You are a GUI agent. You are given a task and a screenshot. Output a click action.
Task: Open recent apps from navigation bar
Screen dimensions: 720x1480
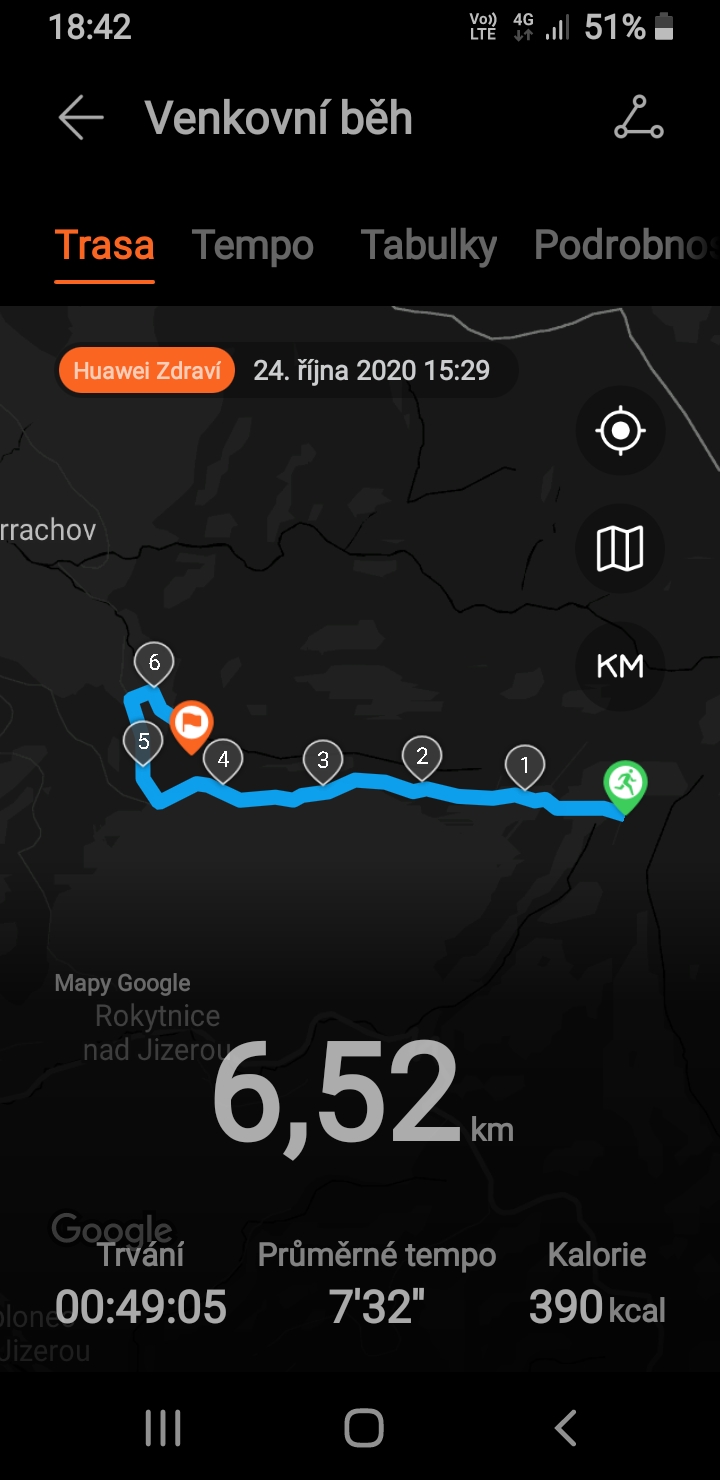pyautogui.click(x=163, y=1428)
